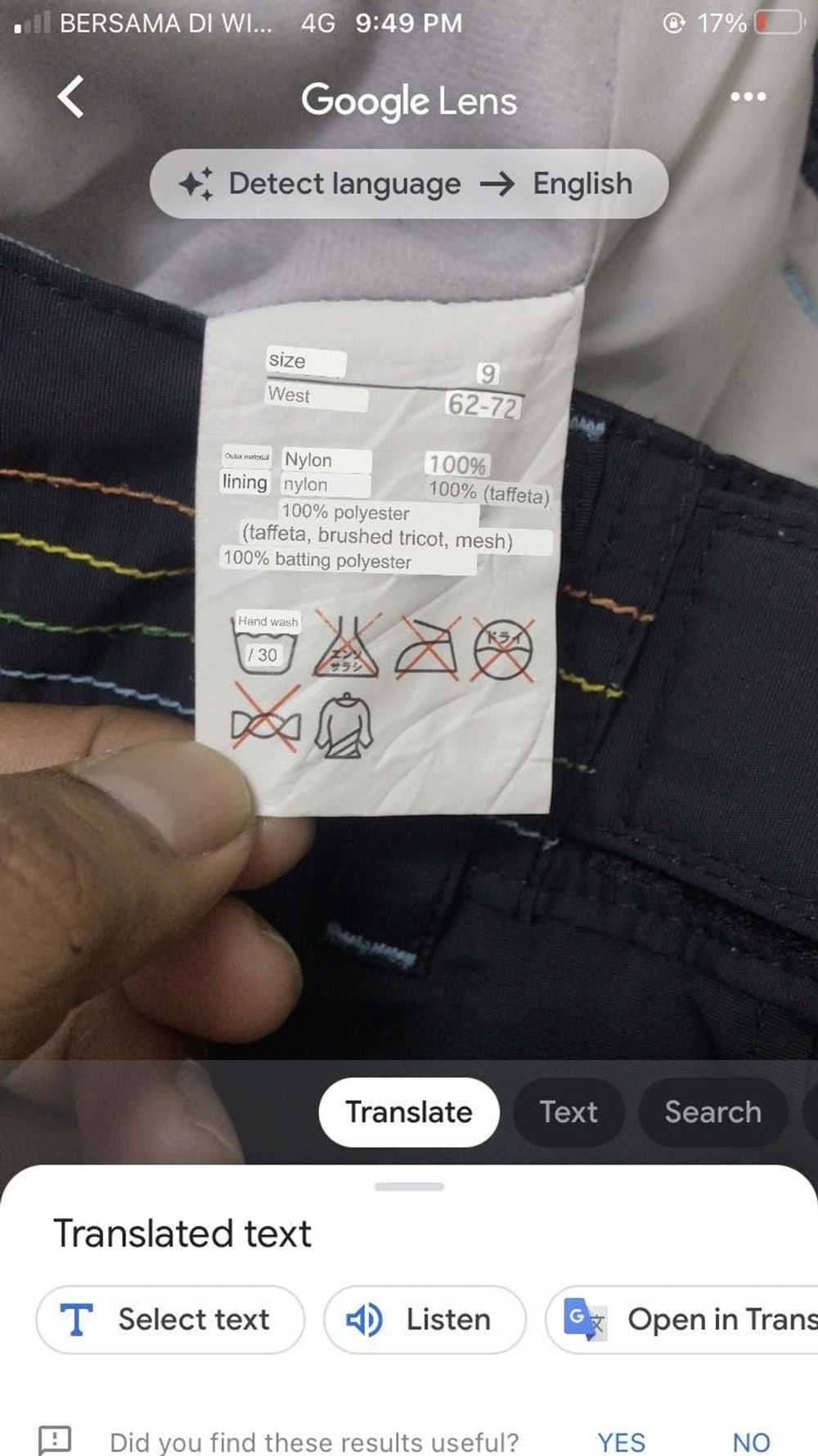Tap the feedback icon beside the question

tap(55, 1439)
